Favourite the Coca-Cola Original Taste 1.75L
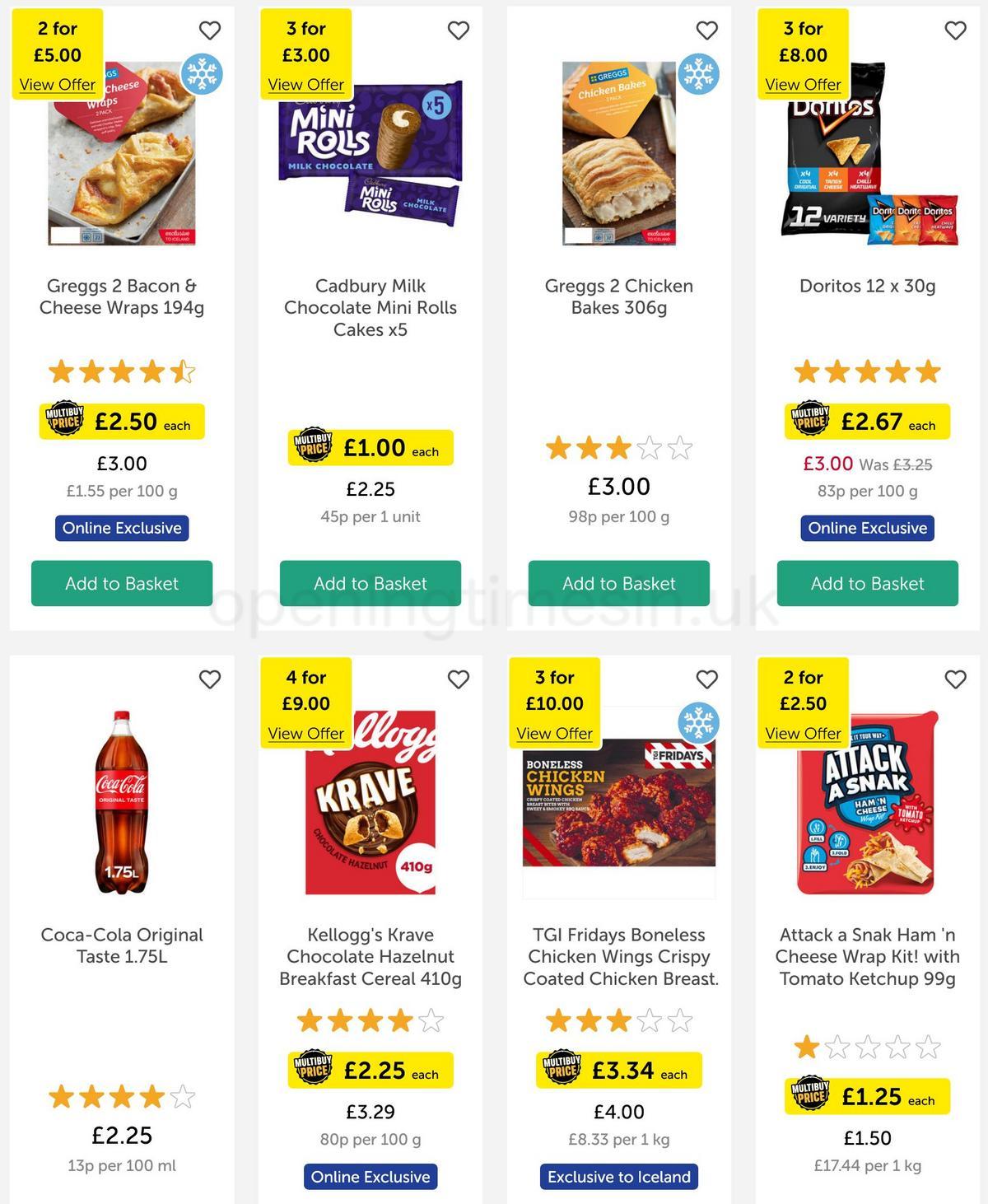Viewport: 988px width, 1204px height. coord(212,679)
